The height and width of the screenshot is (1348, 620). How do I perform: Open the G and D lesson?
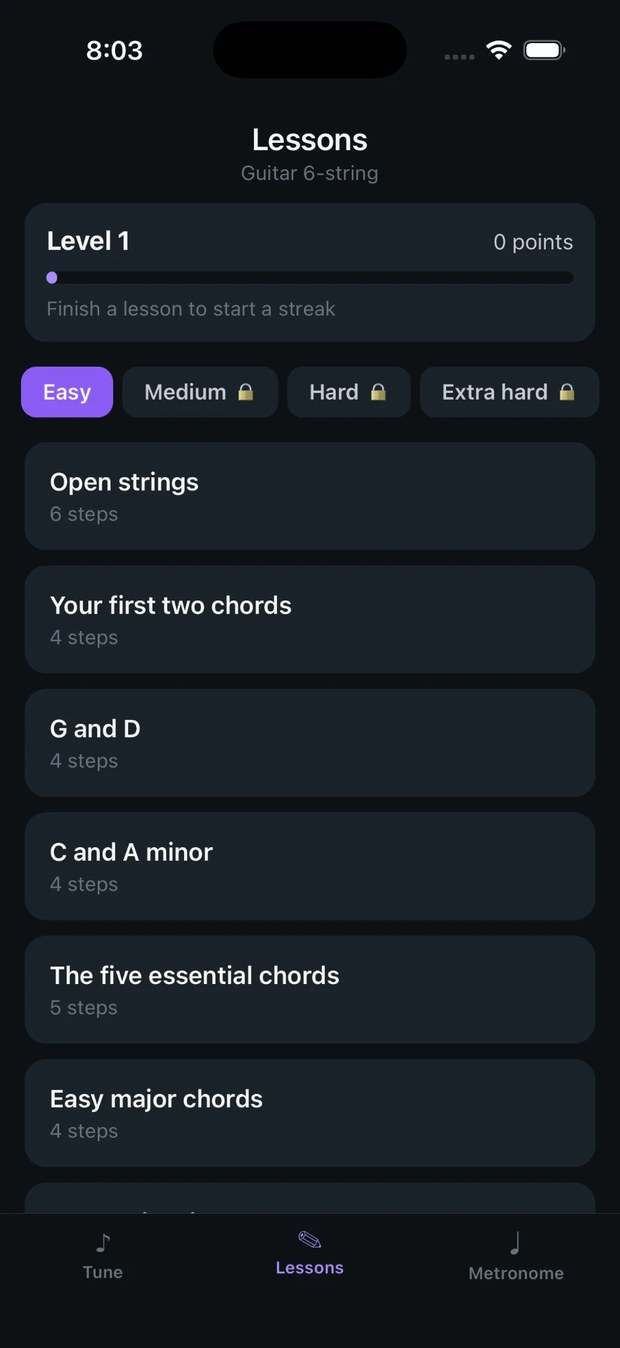coord(310,743)
